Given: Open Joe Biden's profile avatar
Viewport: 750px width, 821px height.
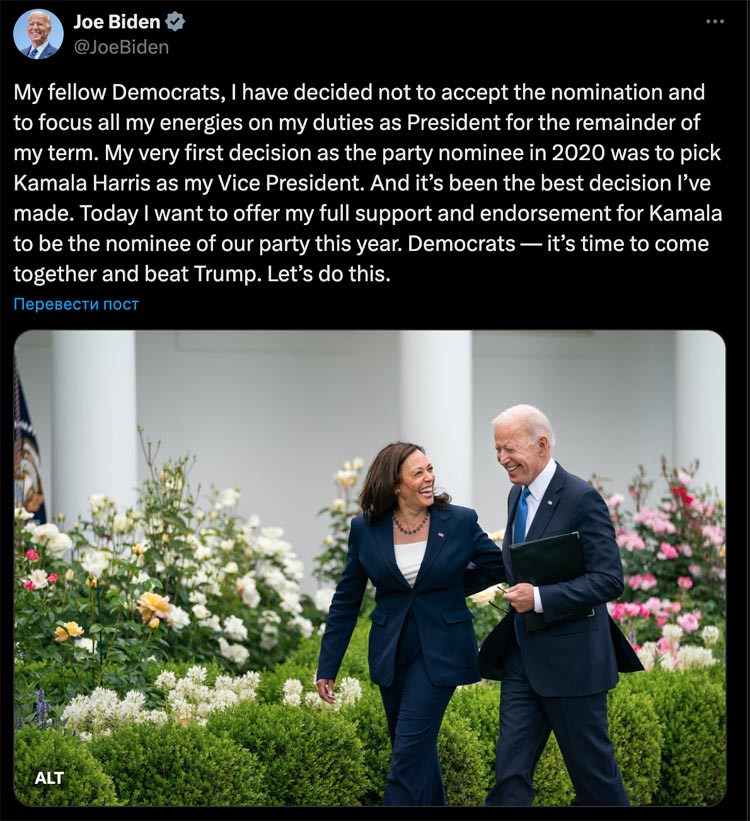Looking at the screenshot, I should [38, 34].
